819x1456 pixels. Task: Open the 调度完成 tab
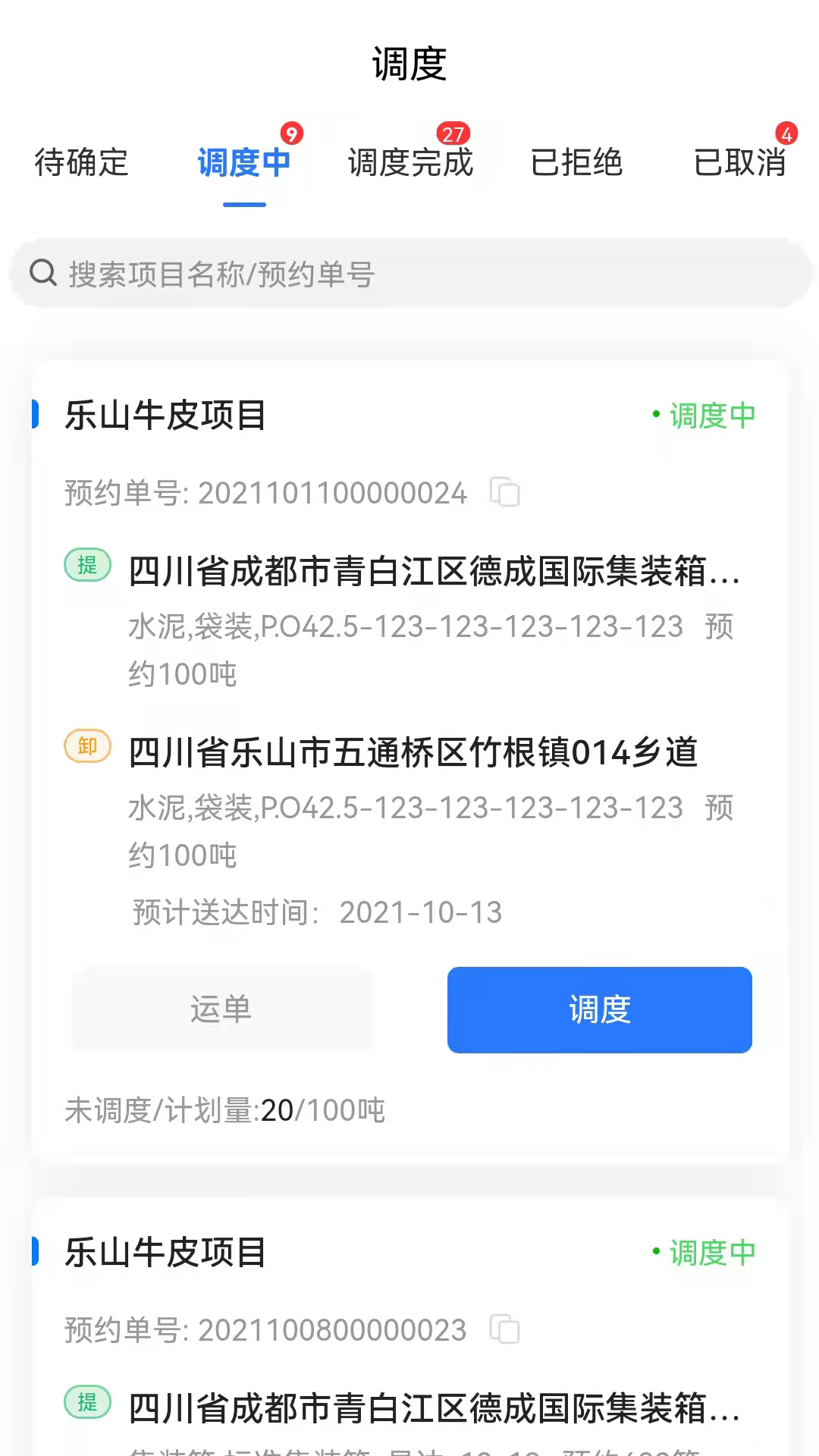(410, 162)
